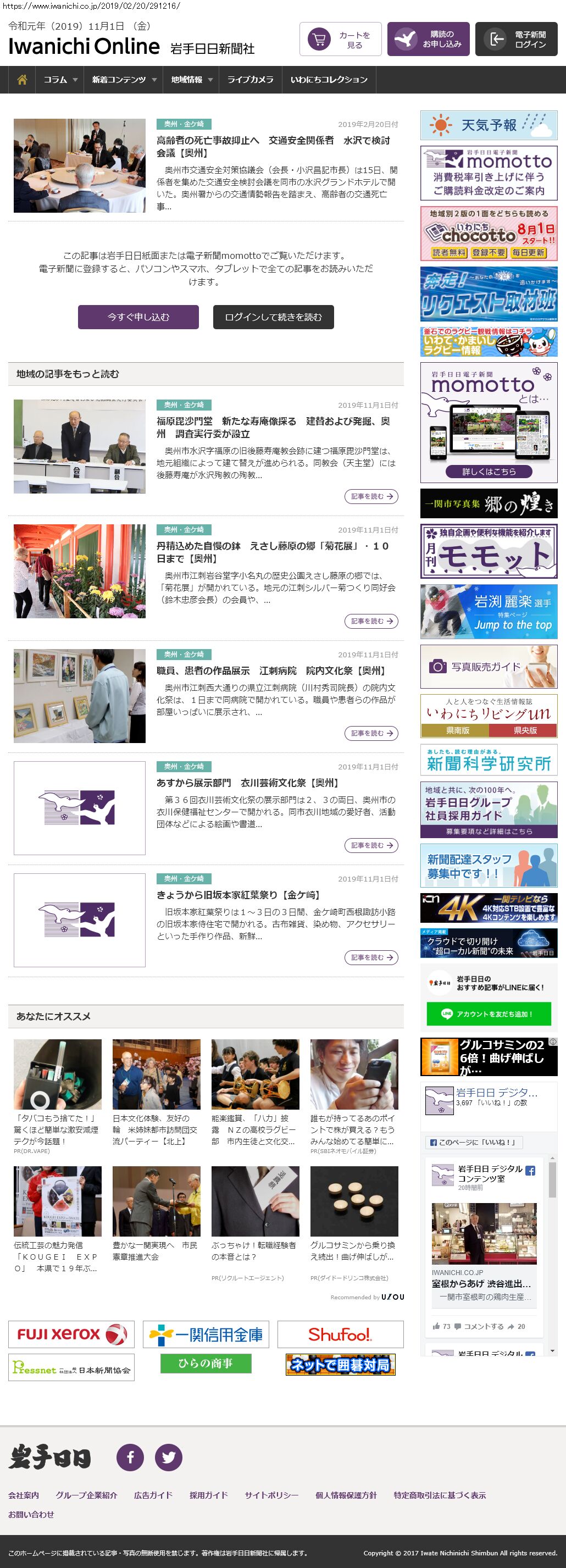566x1568 pixels.
Task: Open 写真販売ガイド banner
Action: point(489,667)
